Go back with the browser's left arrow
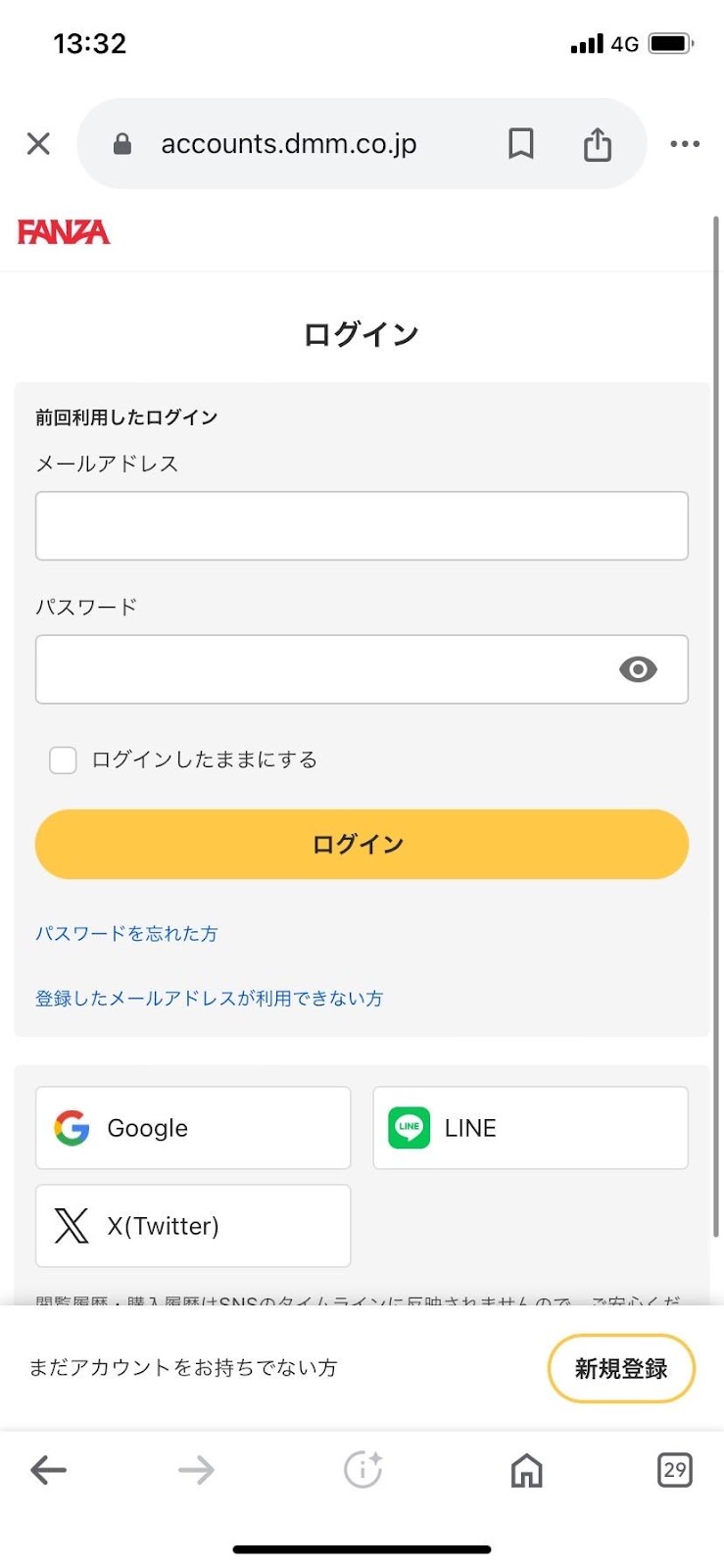 (x=48, y=1469)
